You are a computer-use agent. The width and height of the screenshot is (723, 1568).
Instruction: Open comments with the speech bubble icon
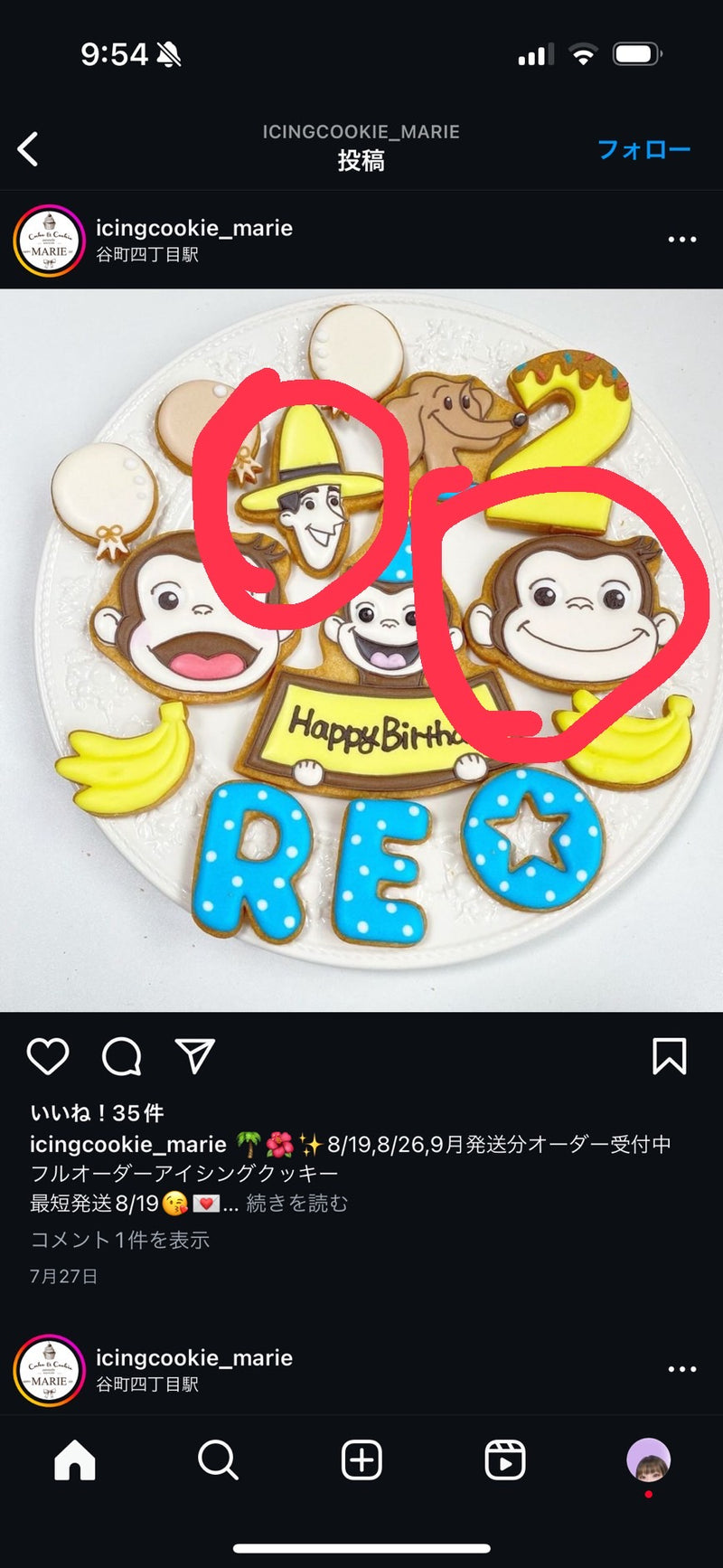[x=122, y=1056]
